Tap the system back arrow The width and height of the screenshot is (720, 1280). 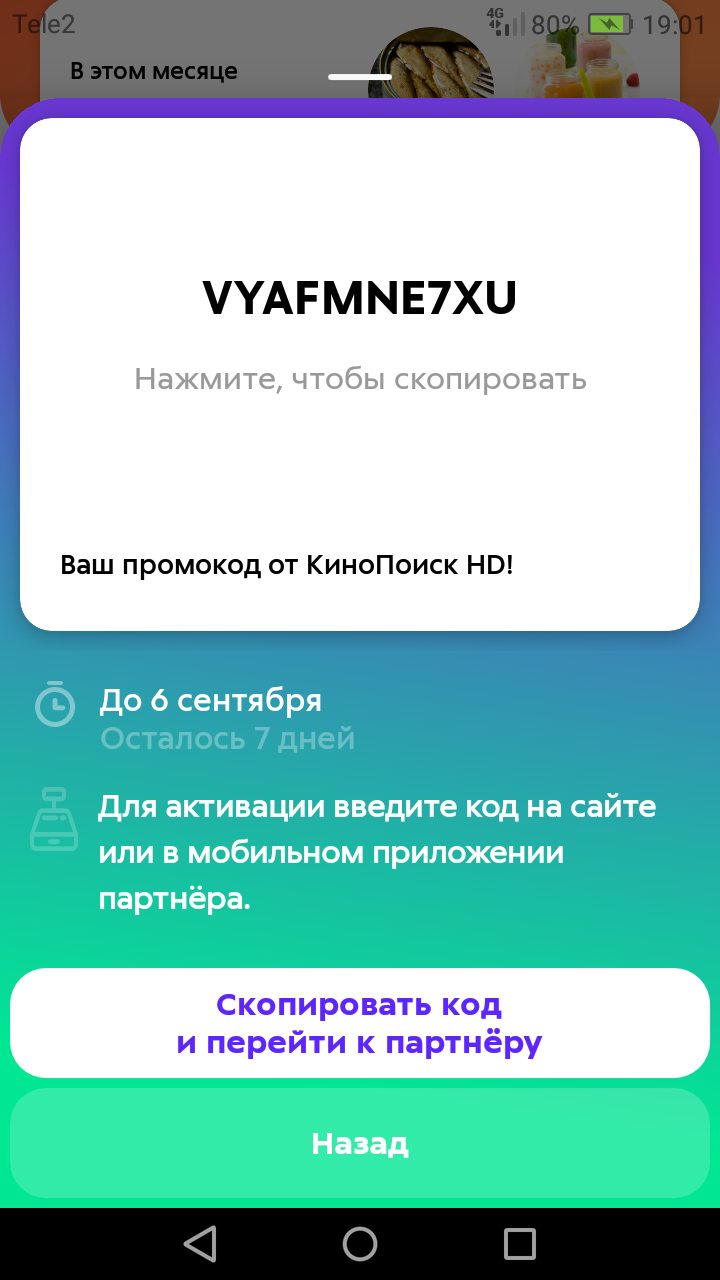200,1244
